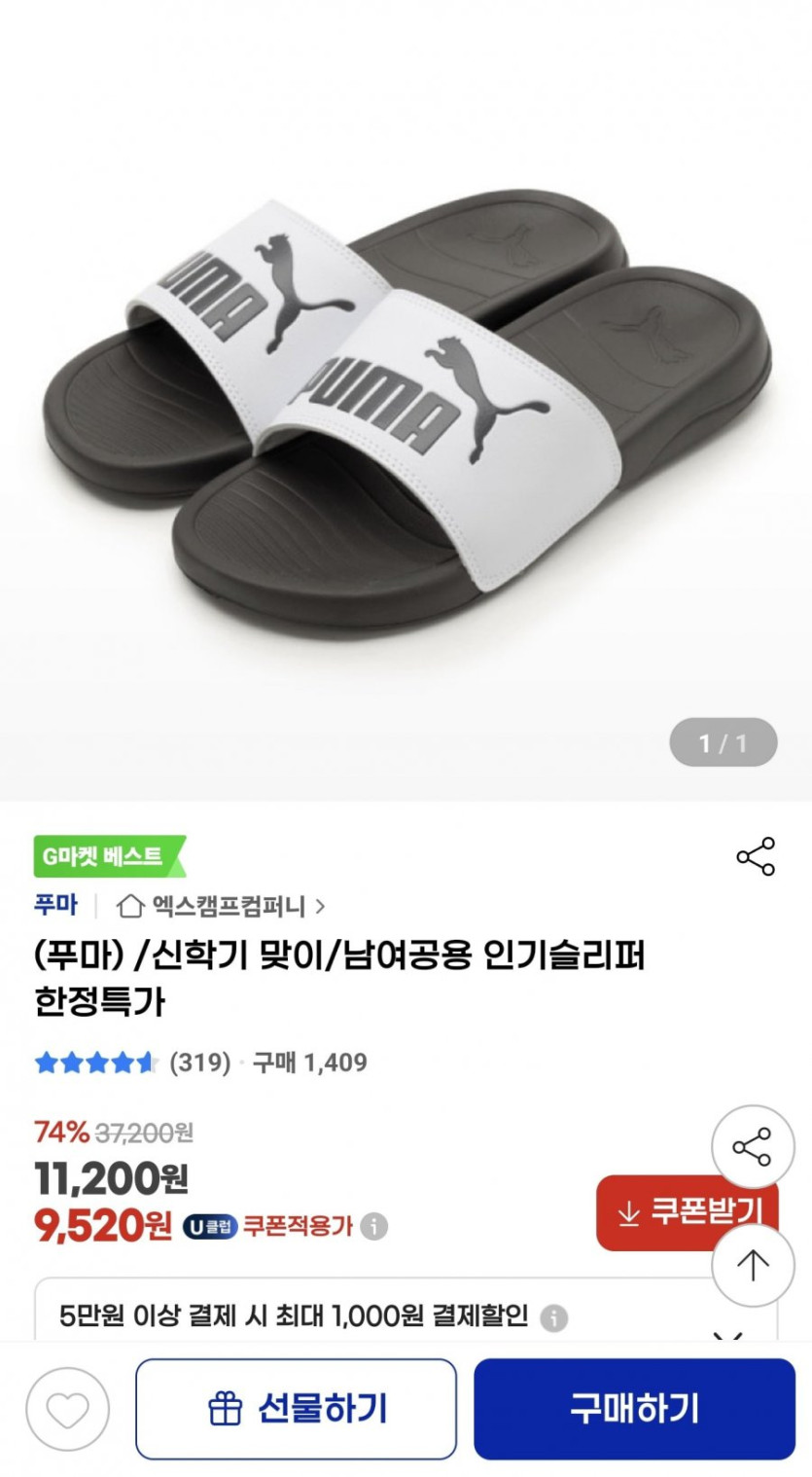Share this product via the top share icon
Screen dimensions: 812x1477
[756, 856]
